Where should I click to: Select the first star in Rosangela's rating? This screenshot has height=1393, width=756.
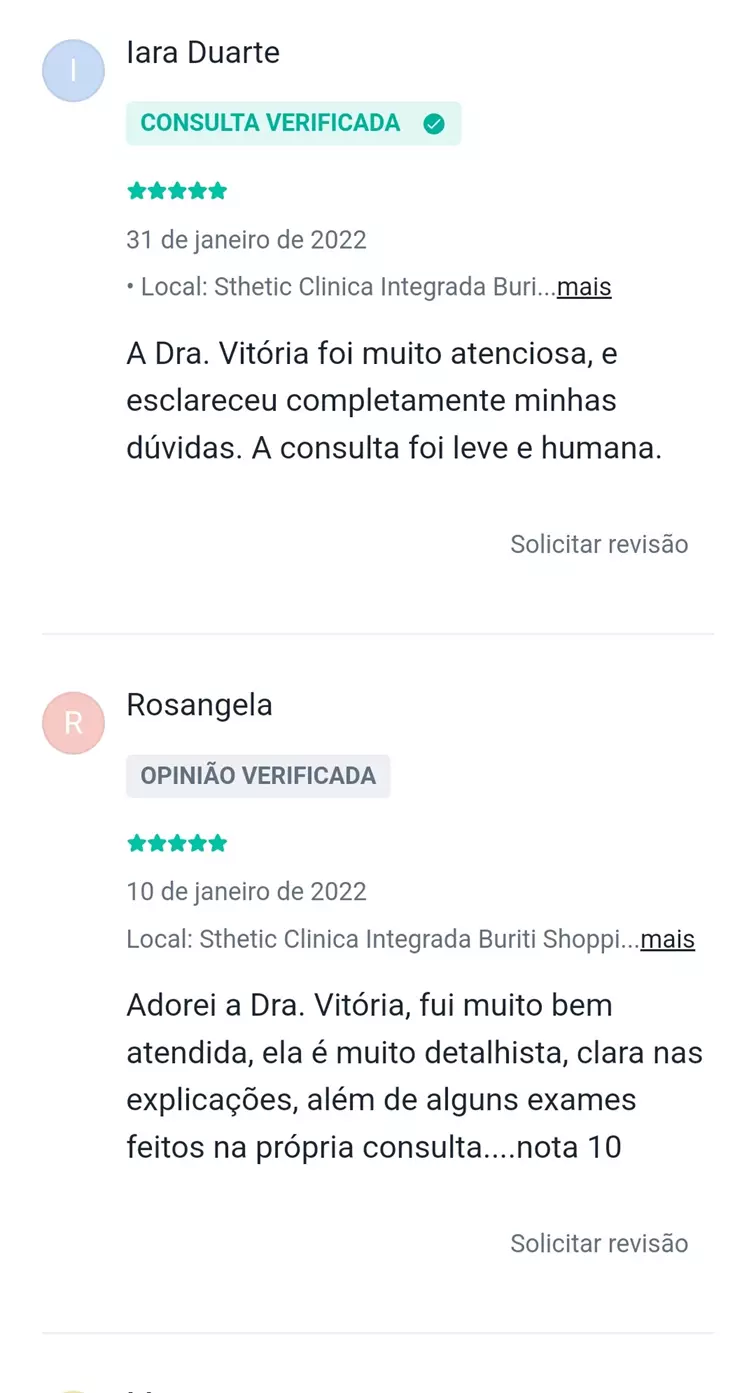(x=136, y=842)
